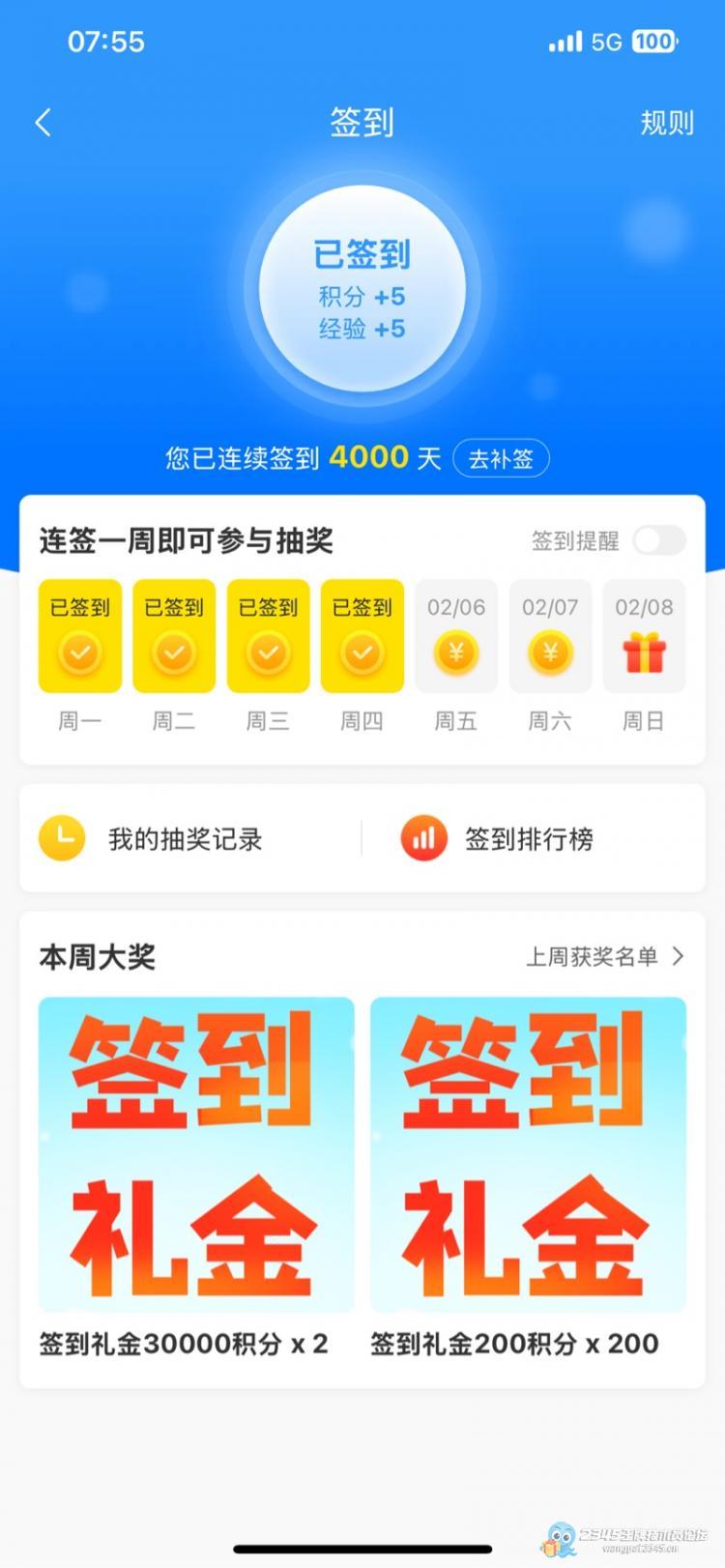Image resolution: width=725 pixels, height=1568 pixels.
Task: Tap the 去补签 make-up sign-in button
Action: coord(501,458)
